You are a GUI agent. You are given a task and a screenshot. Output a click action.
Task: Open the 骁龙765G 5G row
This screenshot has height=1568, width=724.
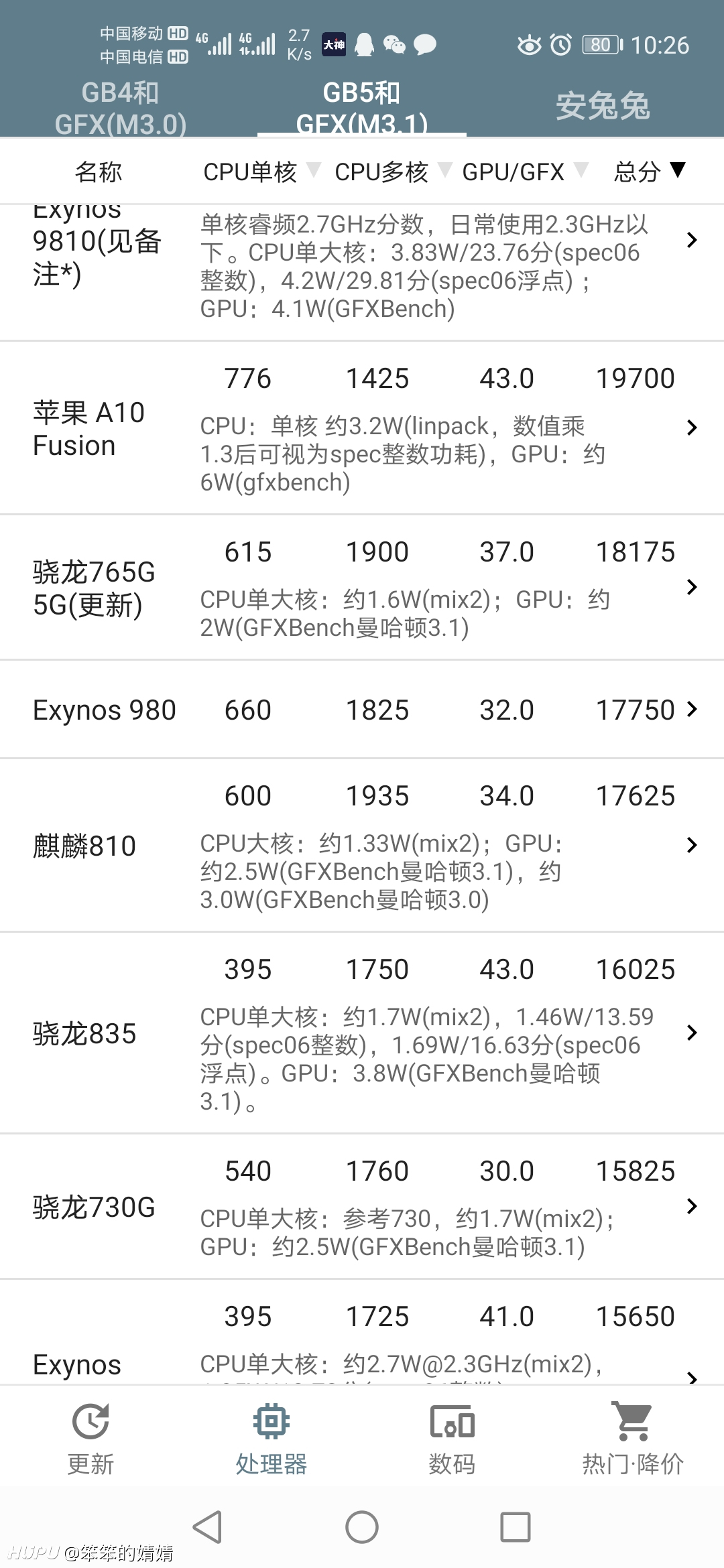[x=362, y=588]
